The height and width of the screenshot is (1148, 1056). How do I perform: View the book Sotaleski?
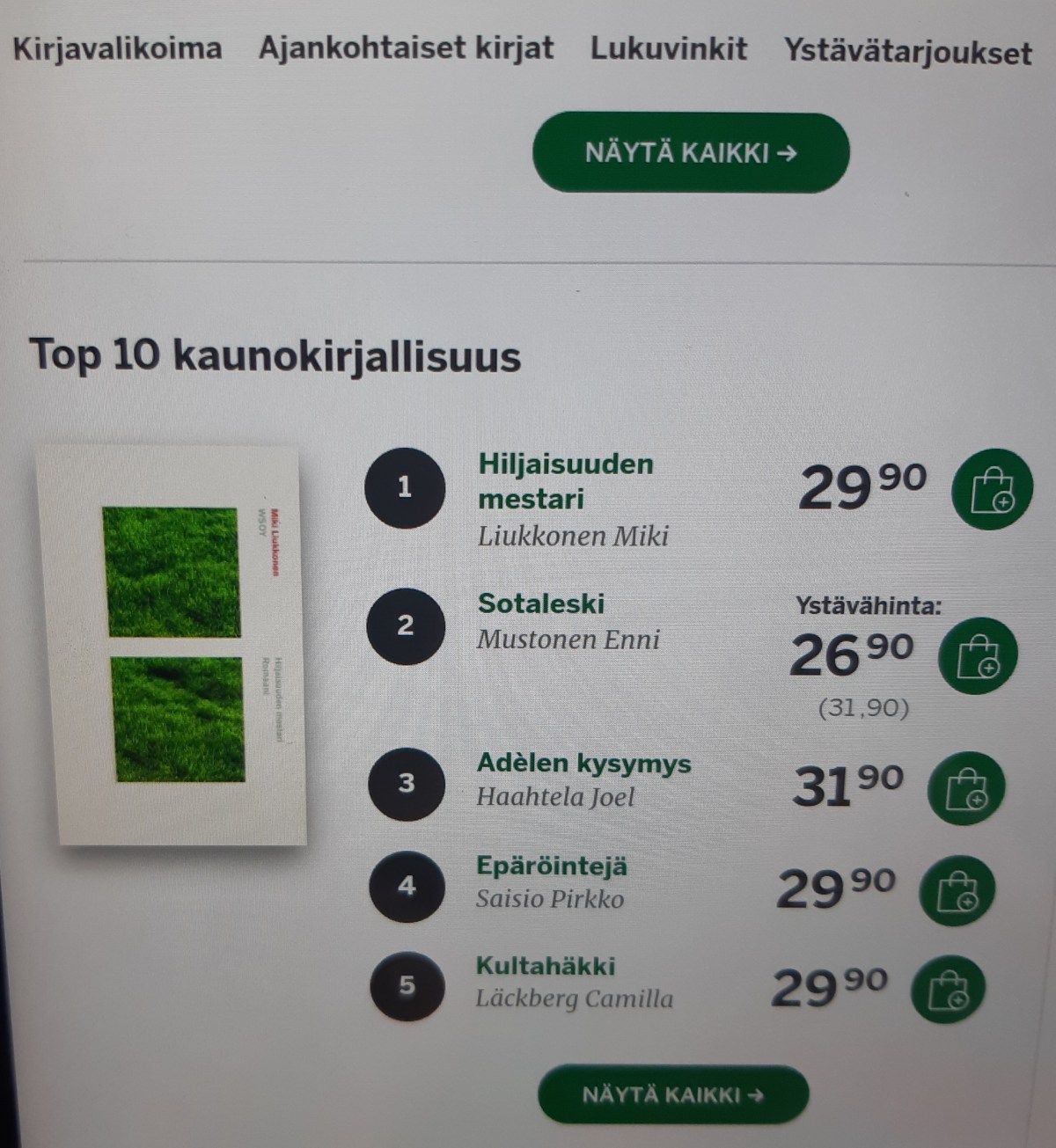tap(541, 603)
